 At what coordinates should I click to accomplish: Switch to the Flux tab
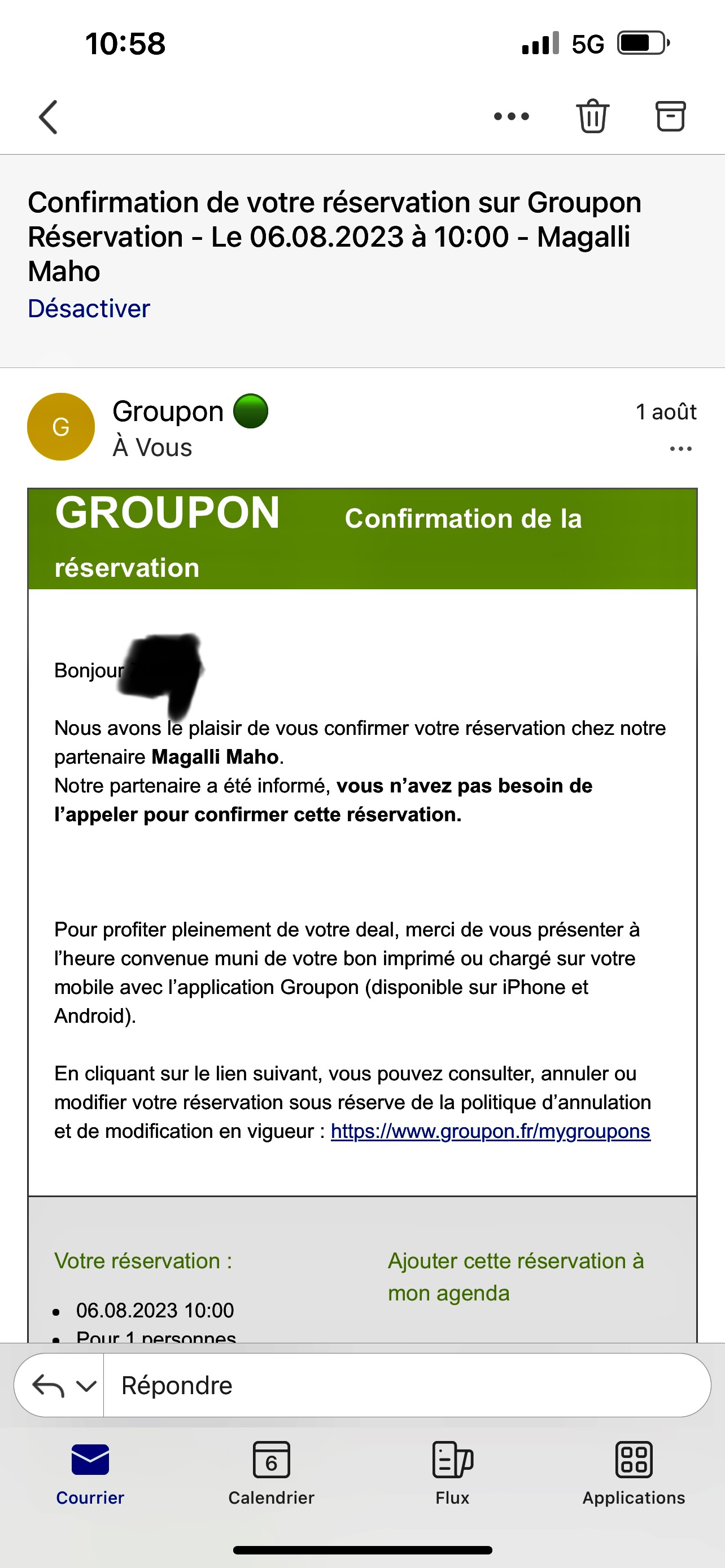452,1474
